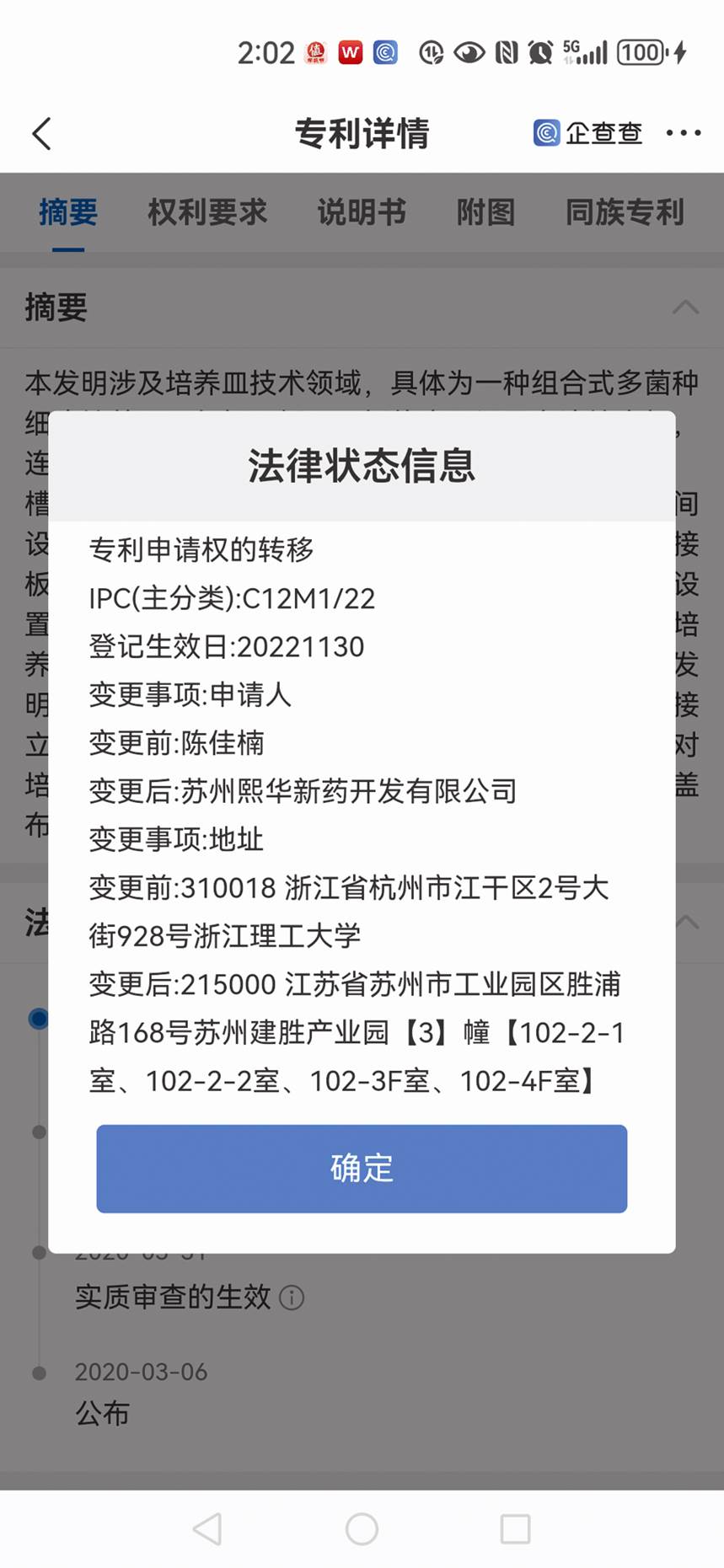Image resolution: width=724 pixels, height=1568 pixels.
Task: Go back using the top-left arrow
Action: pyautogui.click(x=42, y=133)
